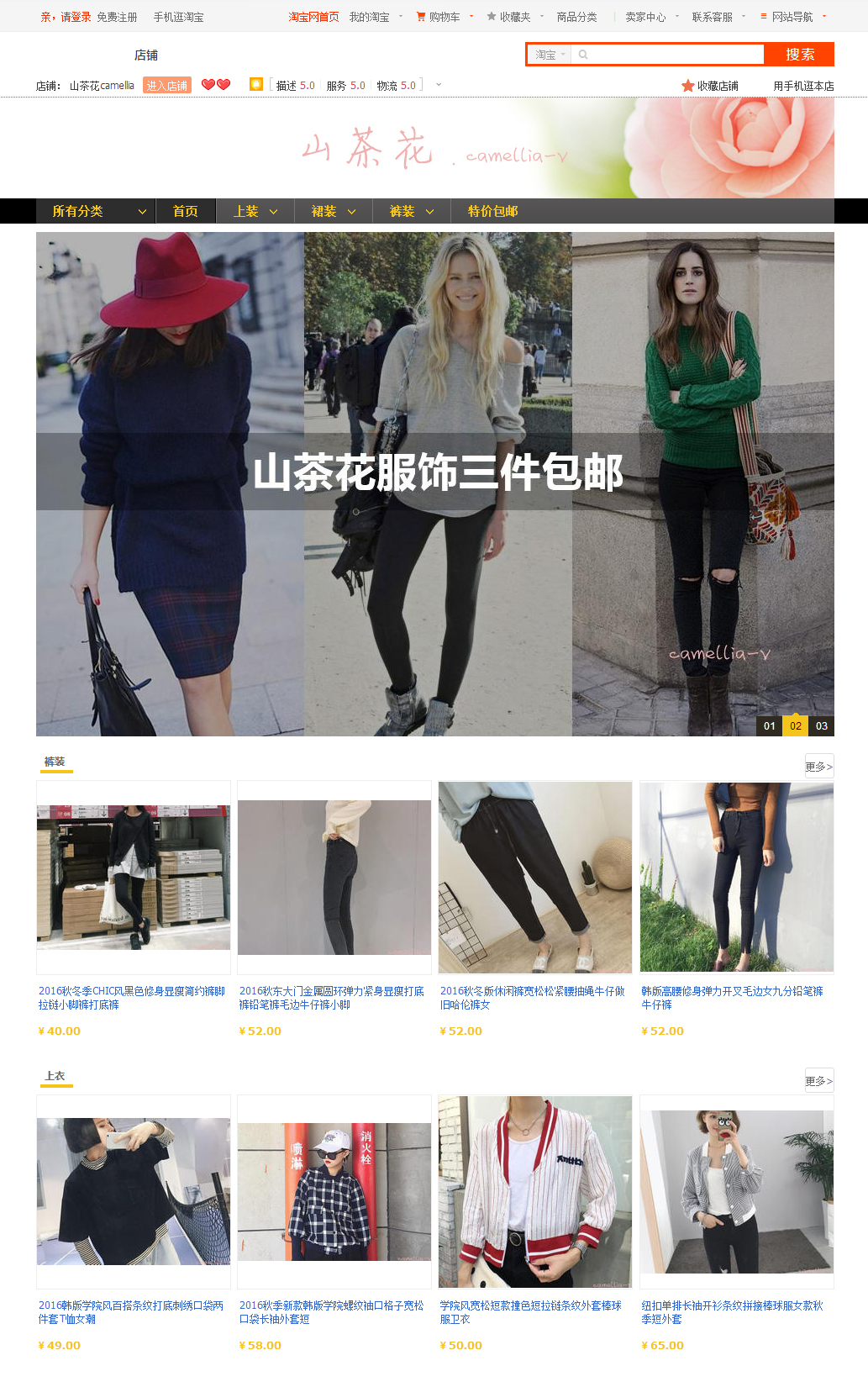Open the 购物车 shopping cart
The image size is (868, 1387).
444,17
